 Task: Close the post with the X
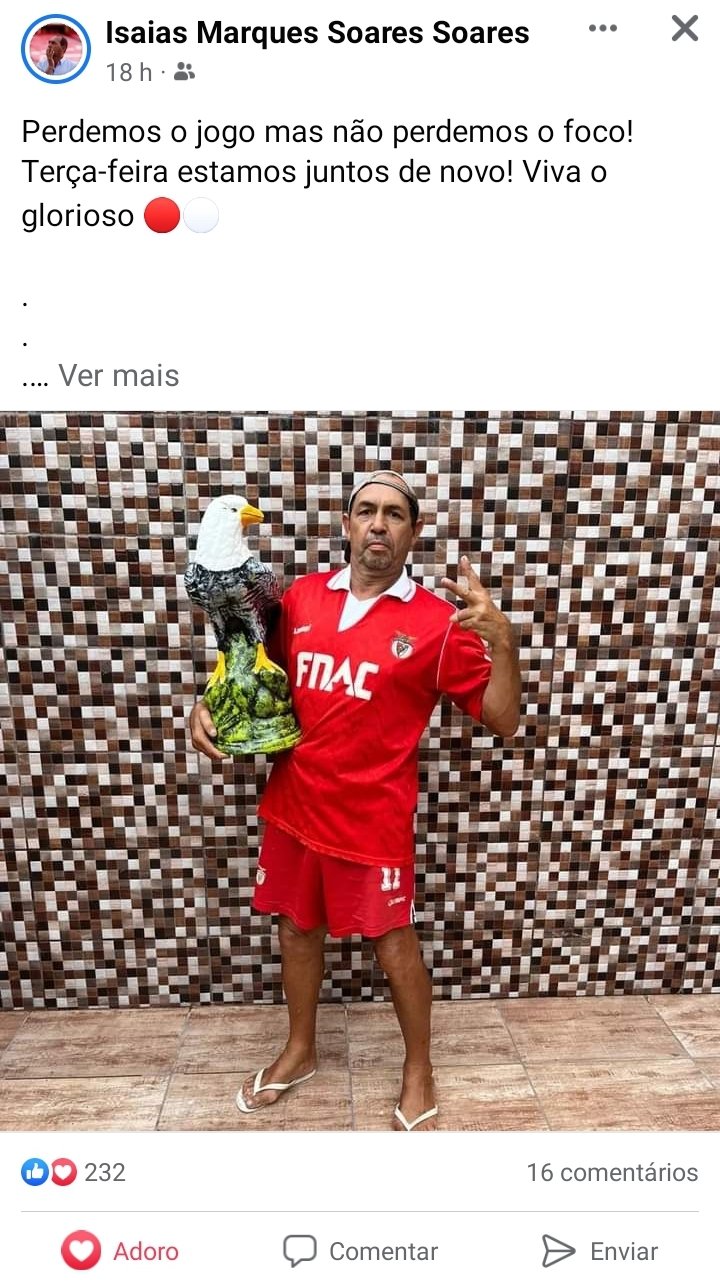(x=684, y=28)
